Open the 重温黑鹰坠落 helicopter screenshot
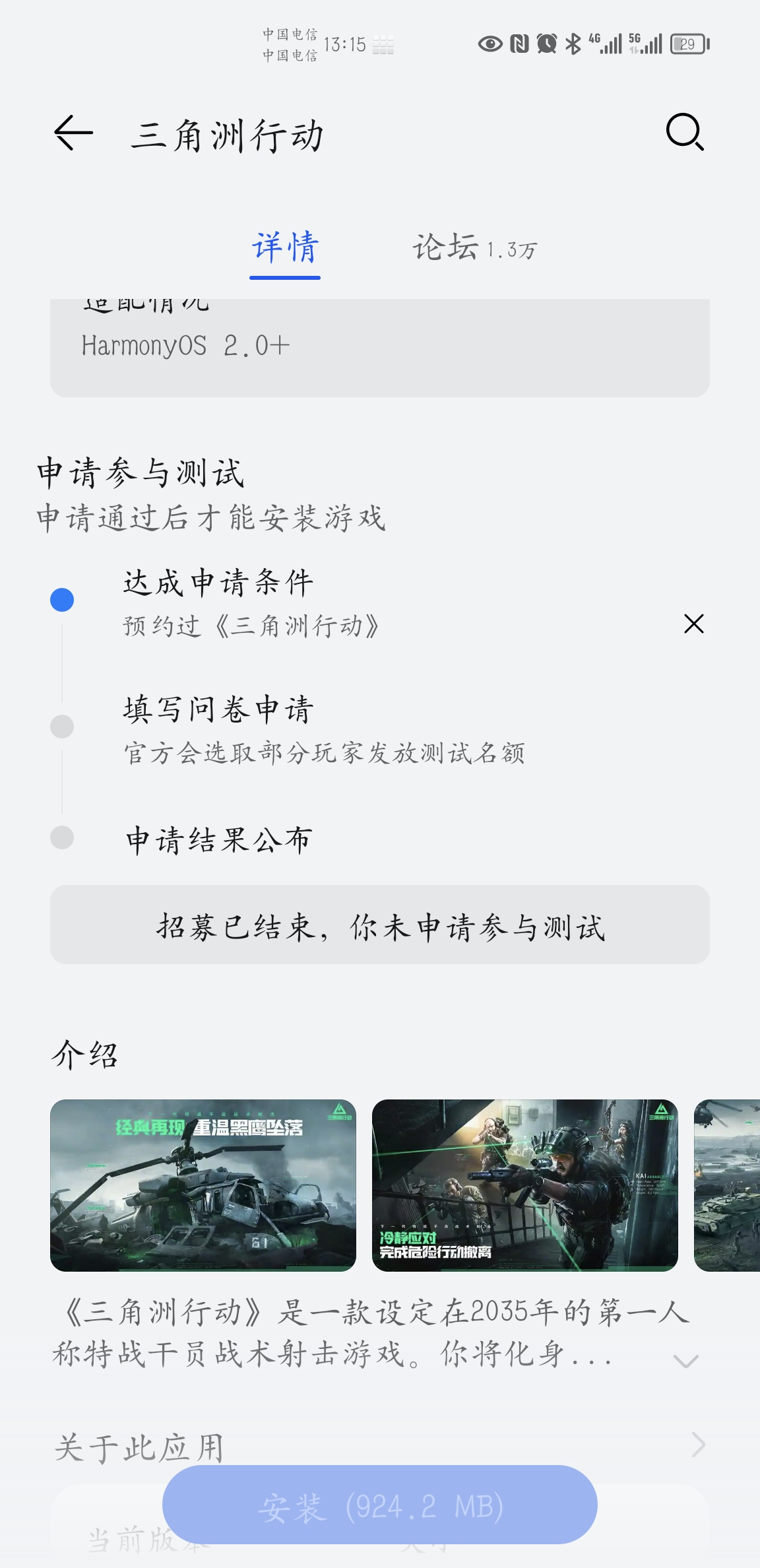Image resolution: width=760 pixels, height=1568 pixels. click(x=203, y=1185)
